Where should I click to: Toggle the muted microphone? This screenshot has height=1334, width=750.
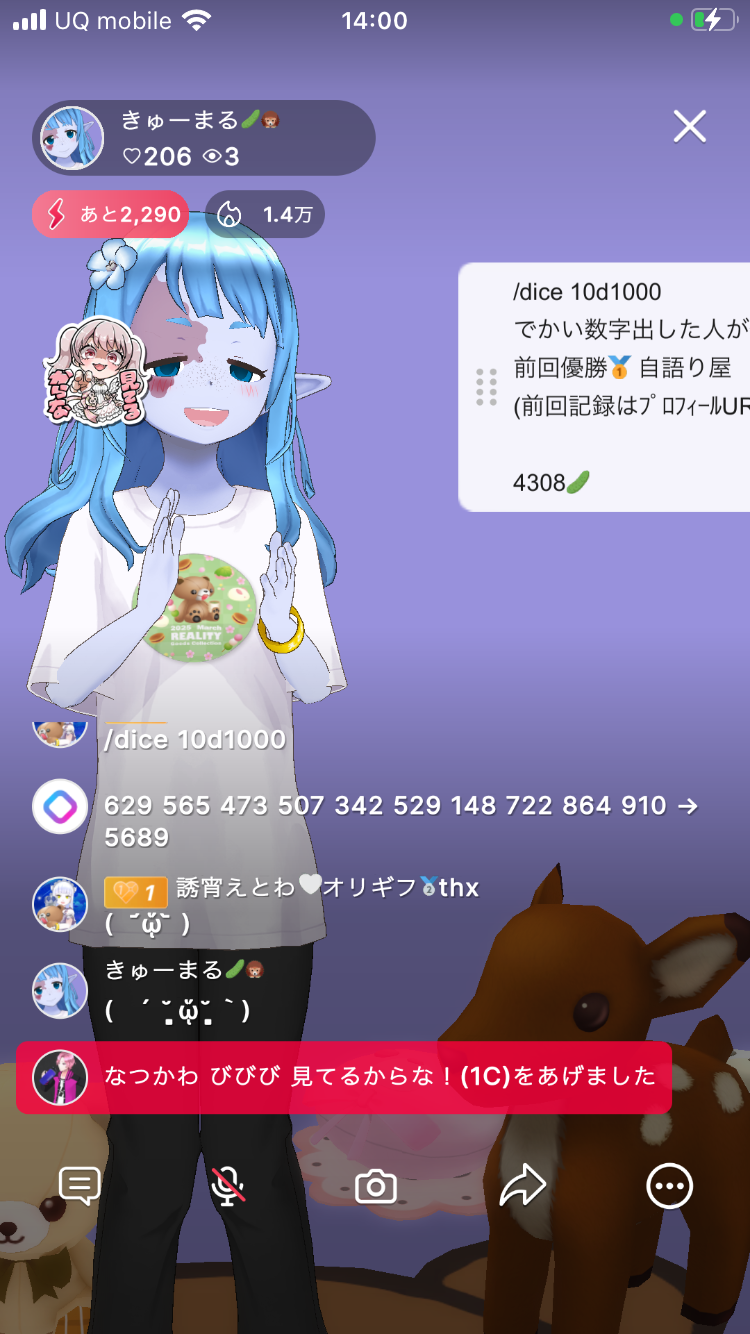pyautogui.click(x=228, y=1187)
